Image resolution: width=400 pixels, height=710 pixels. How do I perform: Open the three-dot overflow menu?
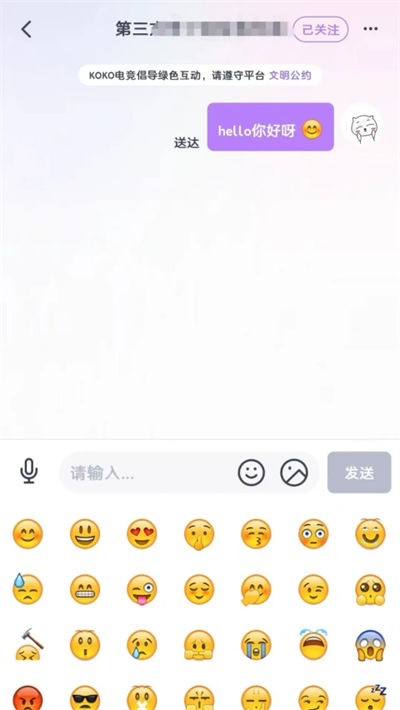(371, 29)
